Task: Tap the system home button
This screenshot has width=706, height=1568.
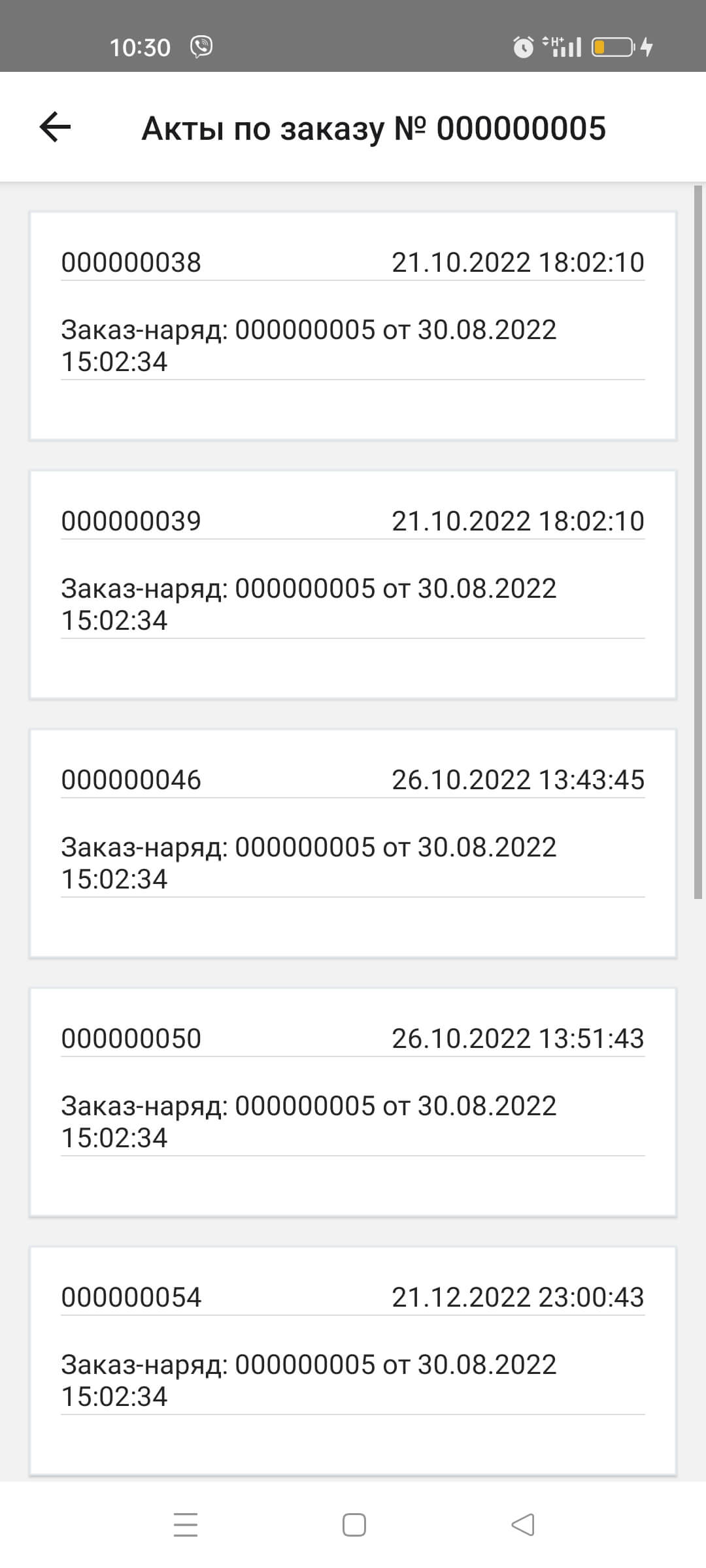Action: (354, 1525)
